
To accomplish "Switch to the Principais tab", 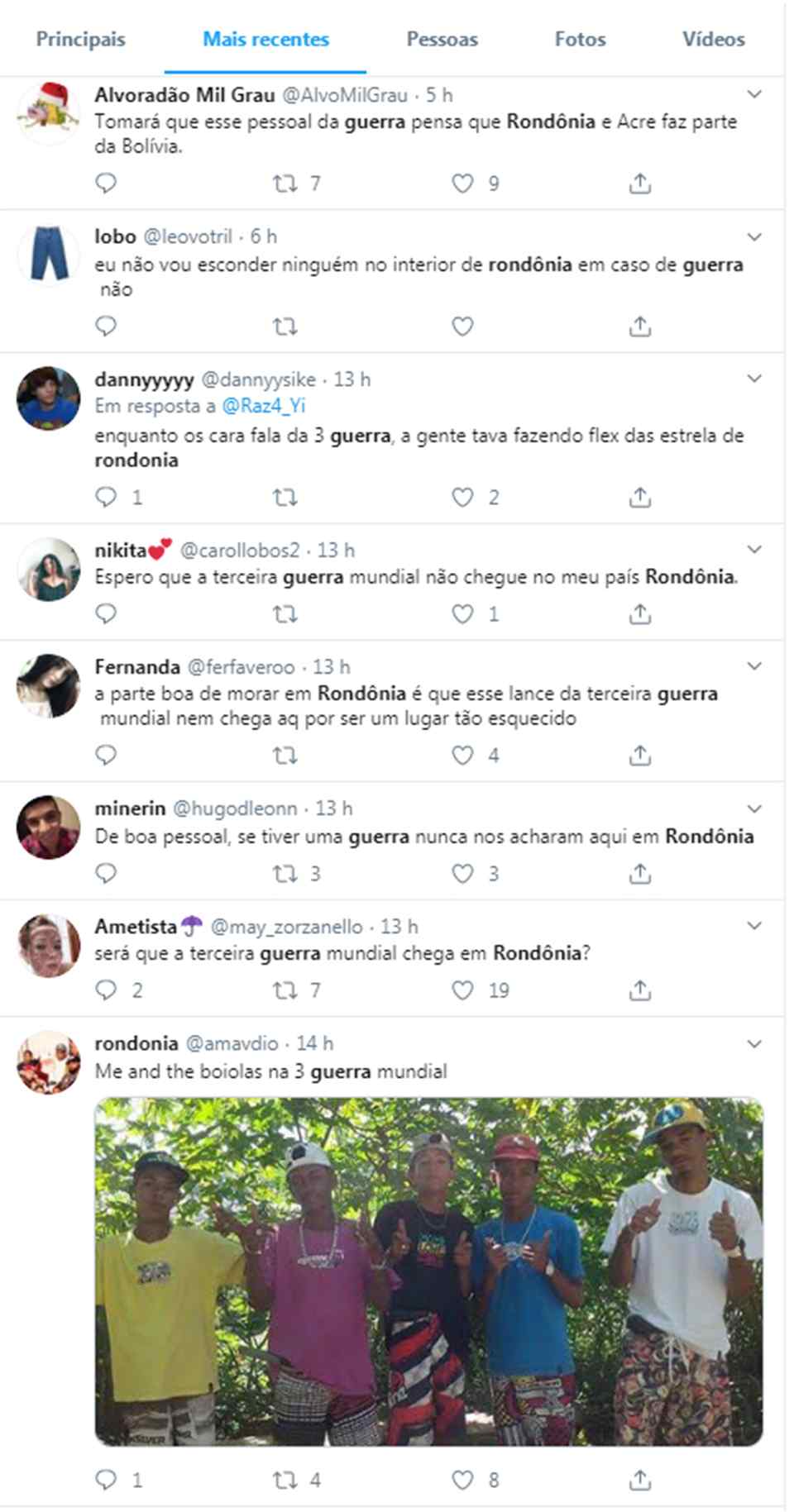I will [x=80, y=39].
